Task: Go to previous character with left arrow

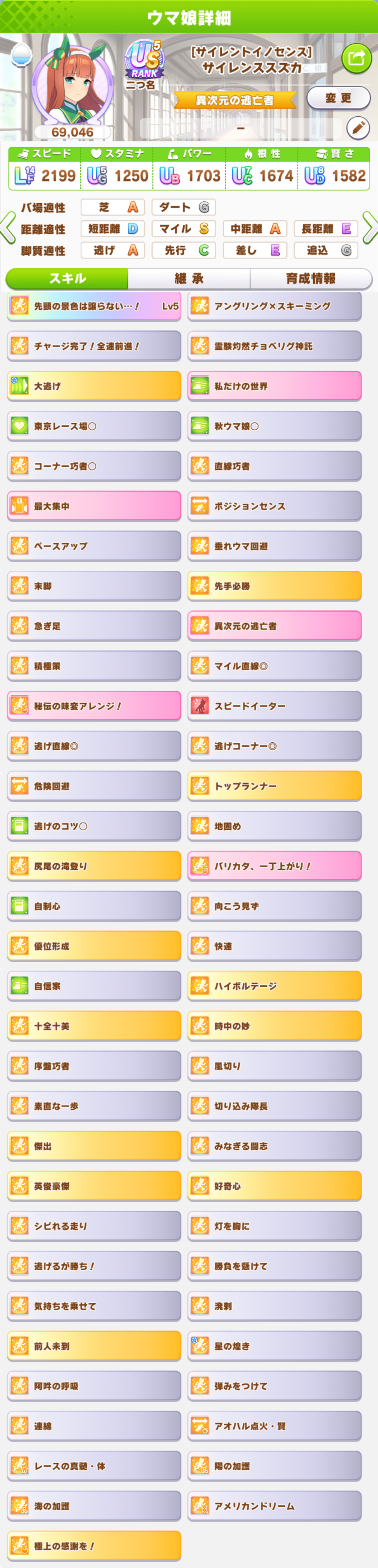Action: coord(8,228)
